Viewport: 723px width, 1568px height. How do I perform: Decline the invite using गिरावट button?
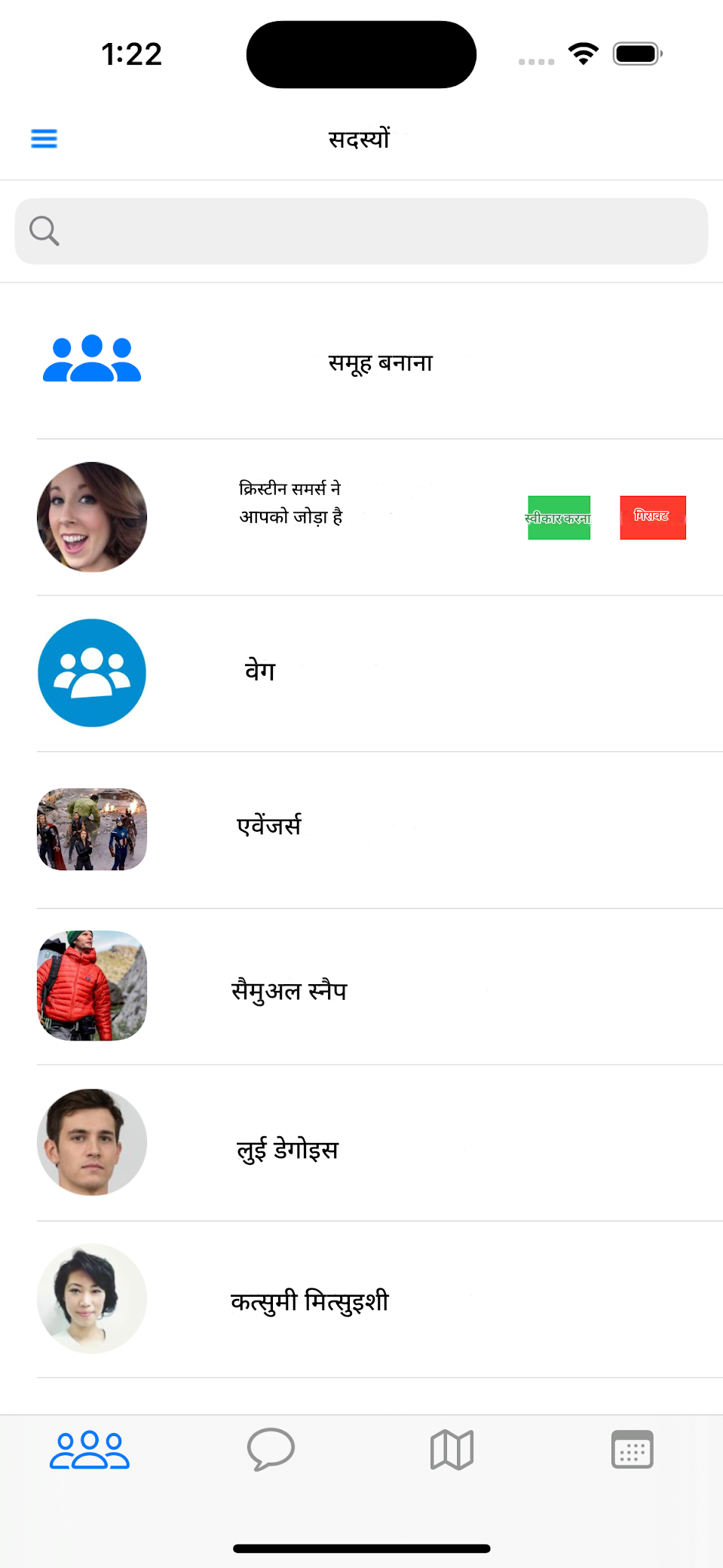[652, 517]
